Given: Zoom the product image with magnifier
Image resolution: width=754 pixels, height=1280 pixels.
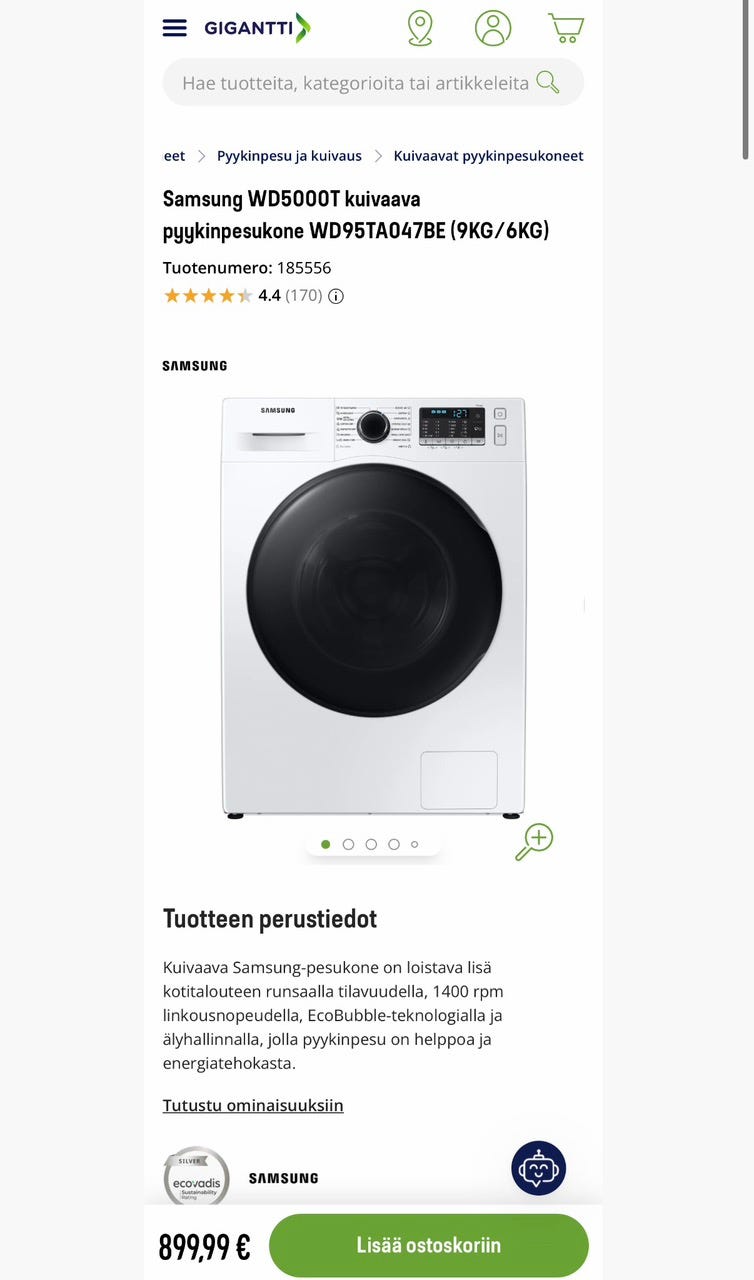Looking at the screenshot, I should coord(534,842).
